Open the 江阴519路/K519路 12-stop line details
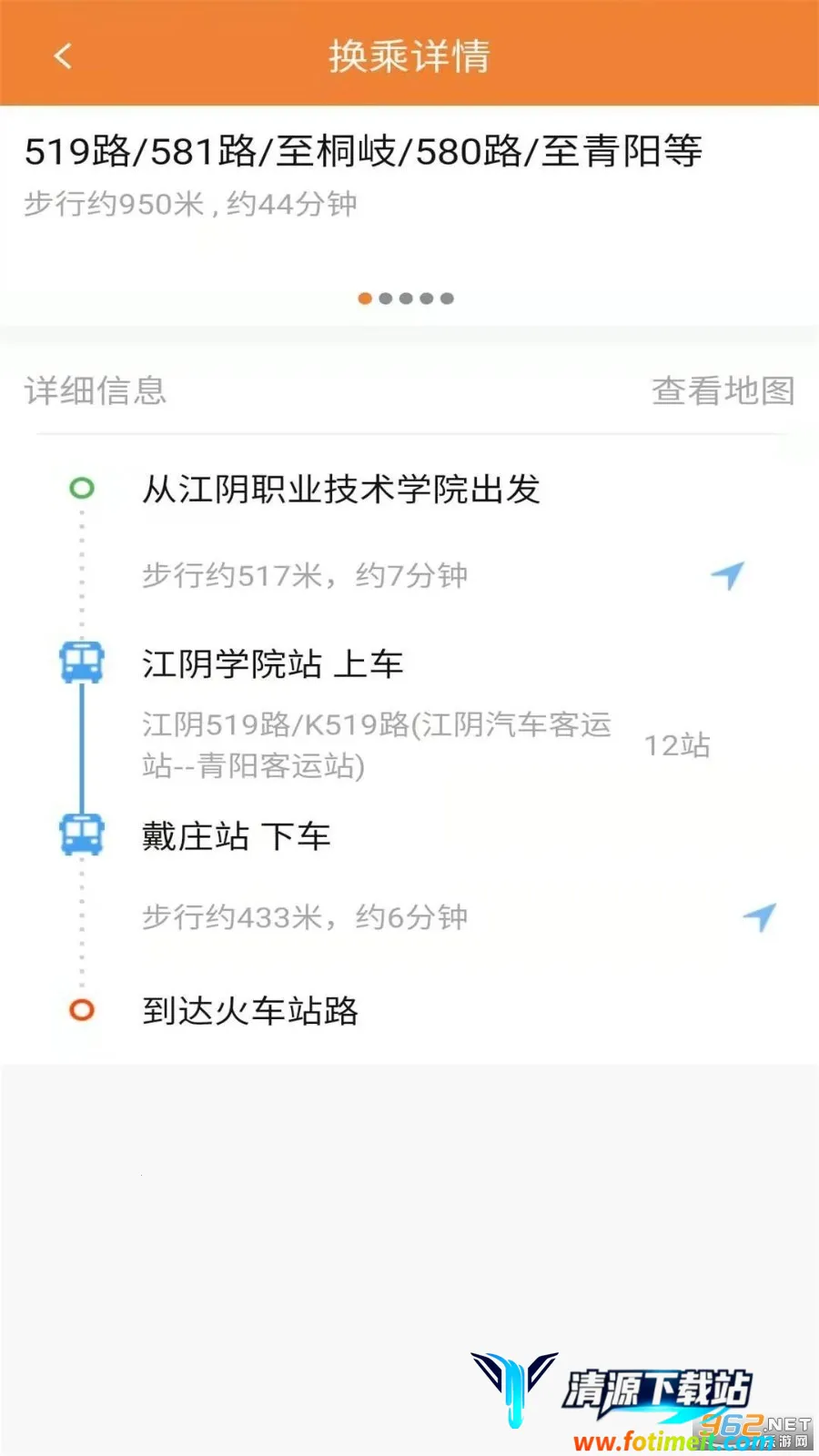Image resolution: width=819 pixels, height=1456 pixels. [x=377, y=745]
